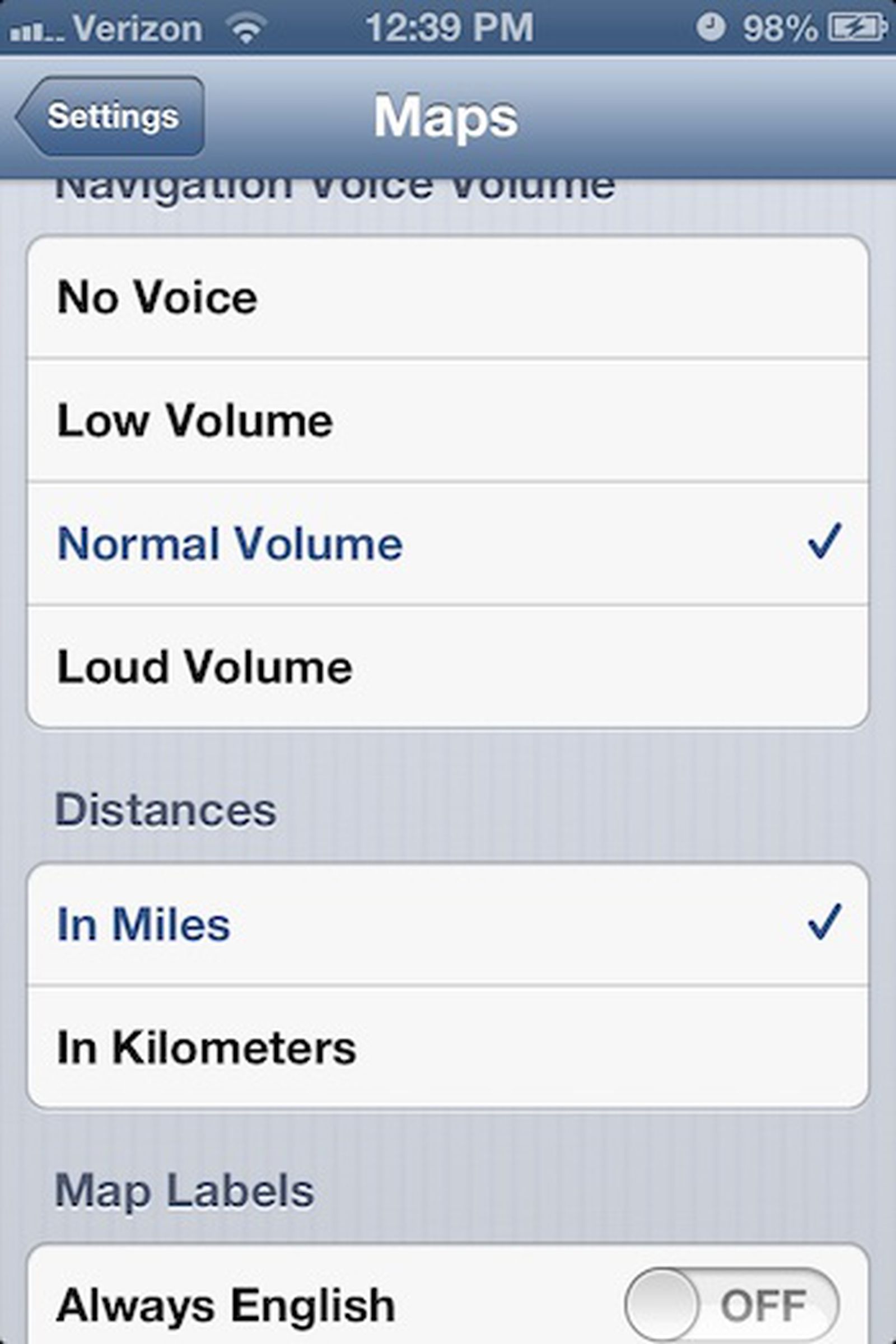The width and height of the screenshot is (896, 1344).
Task: Click the alarm clock icon in status bar
Action: tap(712, 26)
